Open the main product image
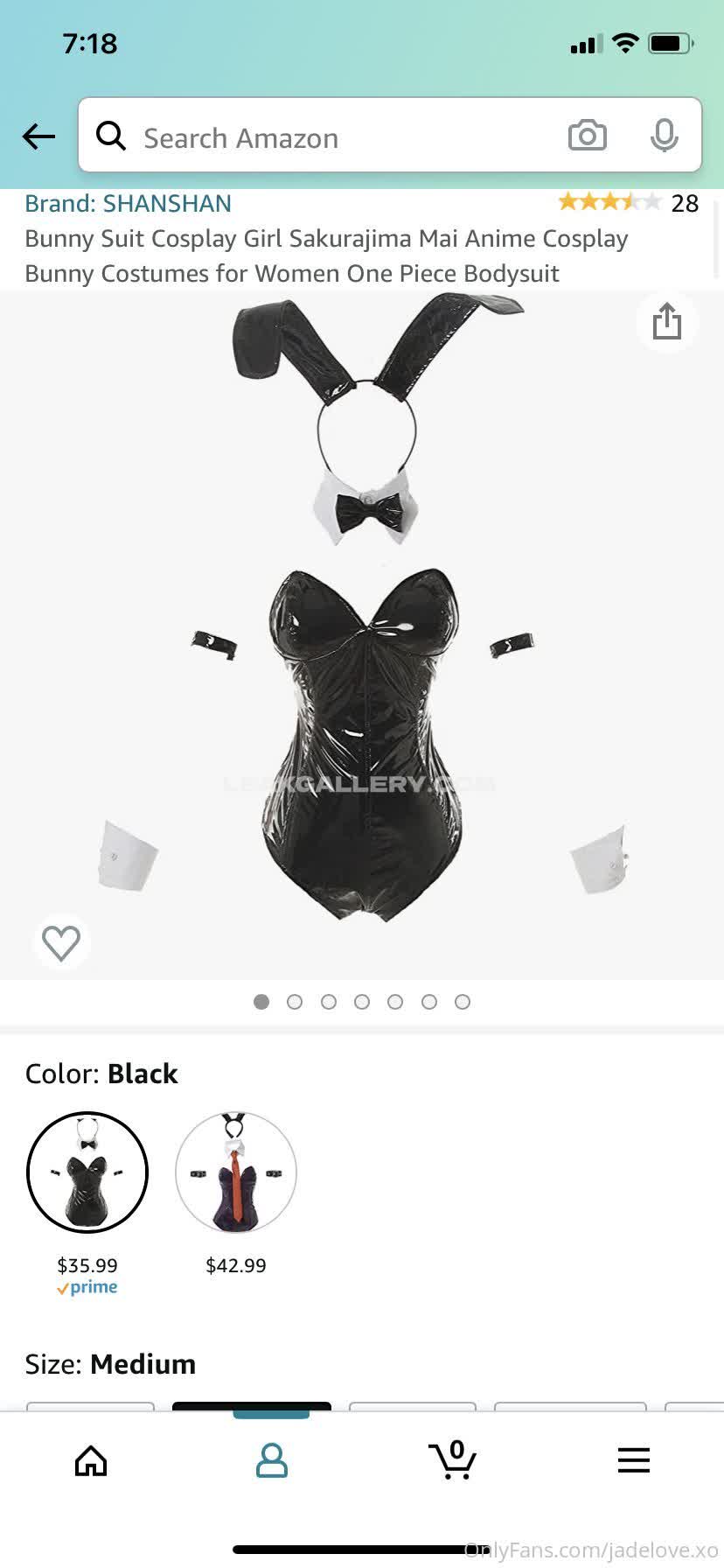Viewport: 724px width, 1568px height. click(362, 630)
